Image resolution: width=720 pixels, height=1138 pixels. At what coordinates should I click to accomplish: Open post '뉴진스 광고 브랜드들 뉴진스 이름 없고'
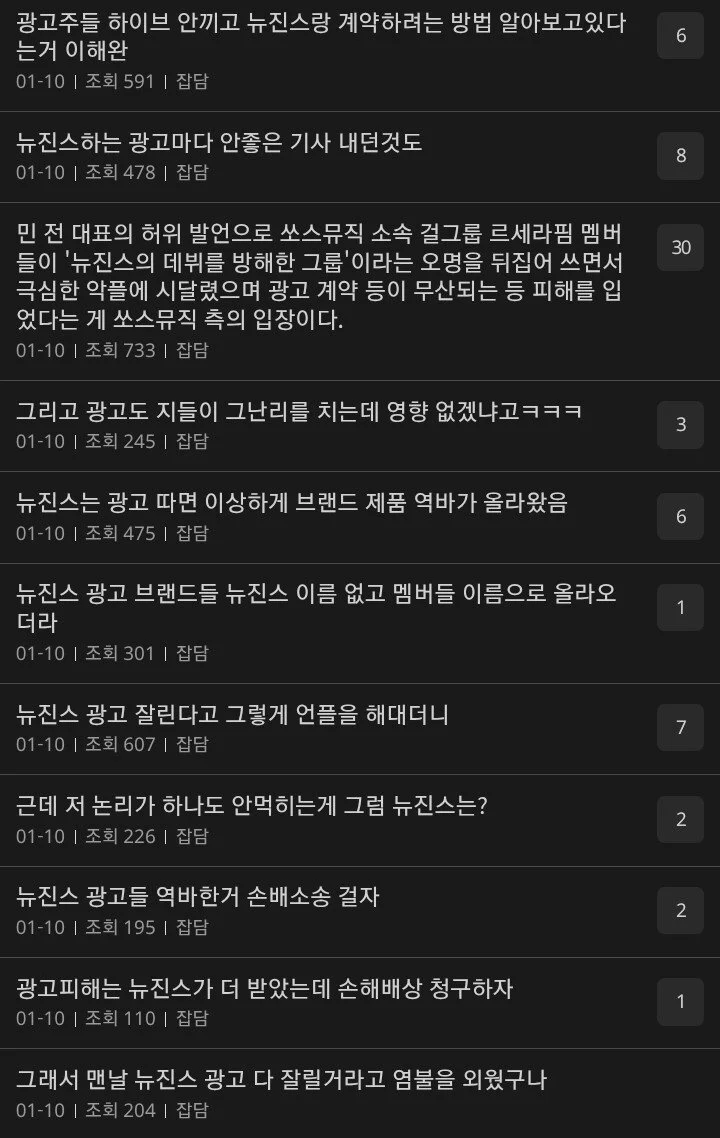click(316, 607)
